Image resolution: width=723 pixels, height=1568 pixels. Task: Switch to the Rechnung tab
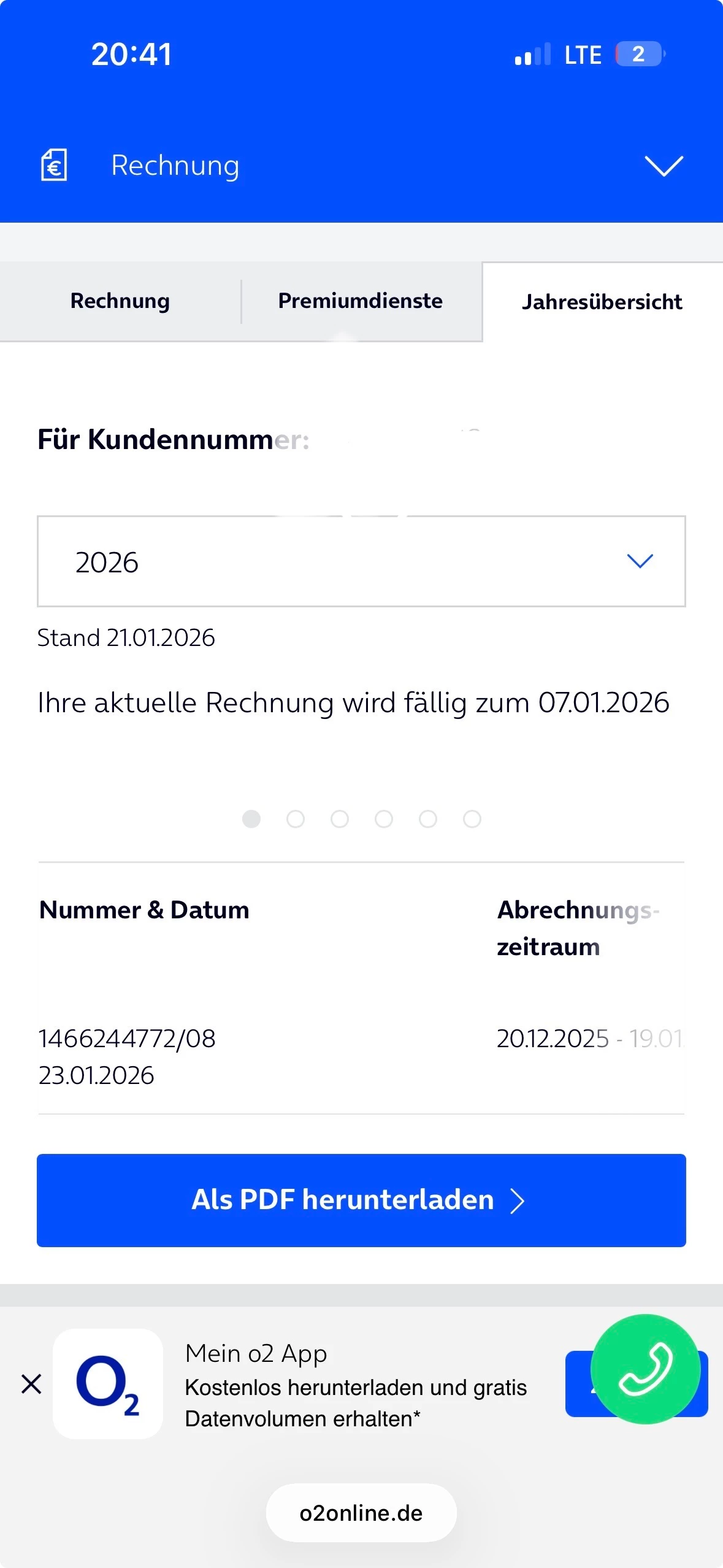pyautogui.click(x=120, y=301)
